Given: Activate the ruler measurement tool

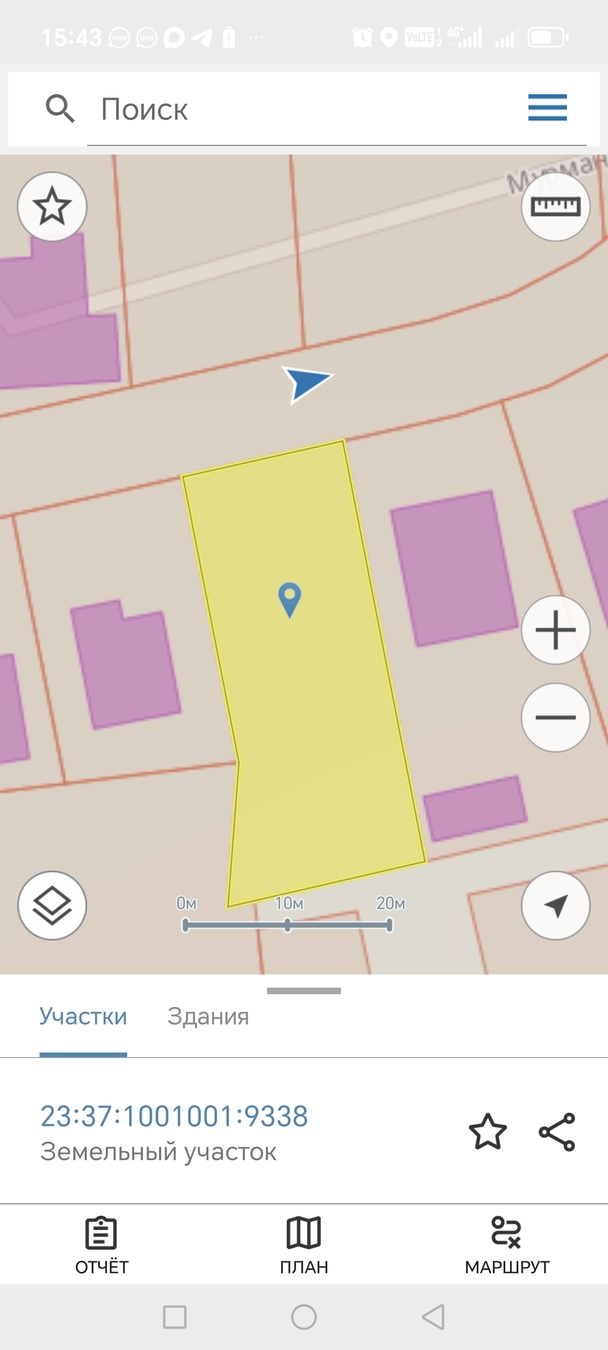Looking at the screenshot, I should 556,207.
